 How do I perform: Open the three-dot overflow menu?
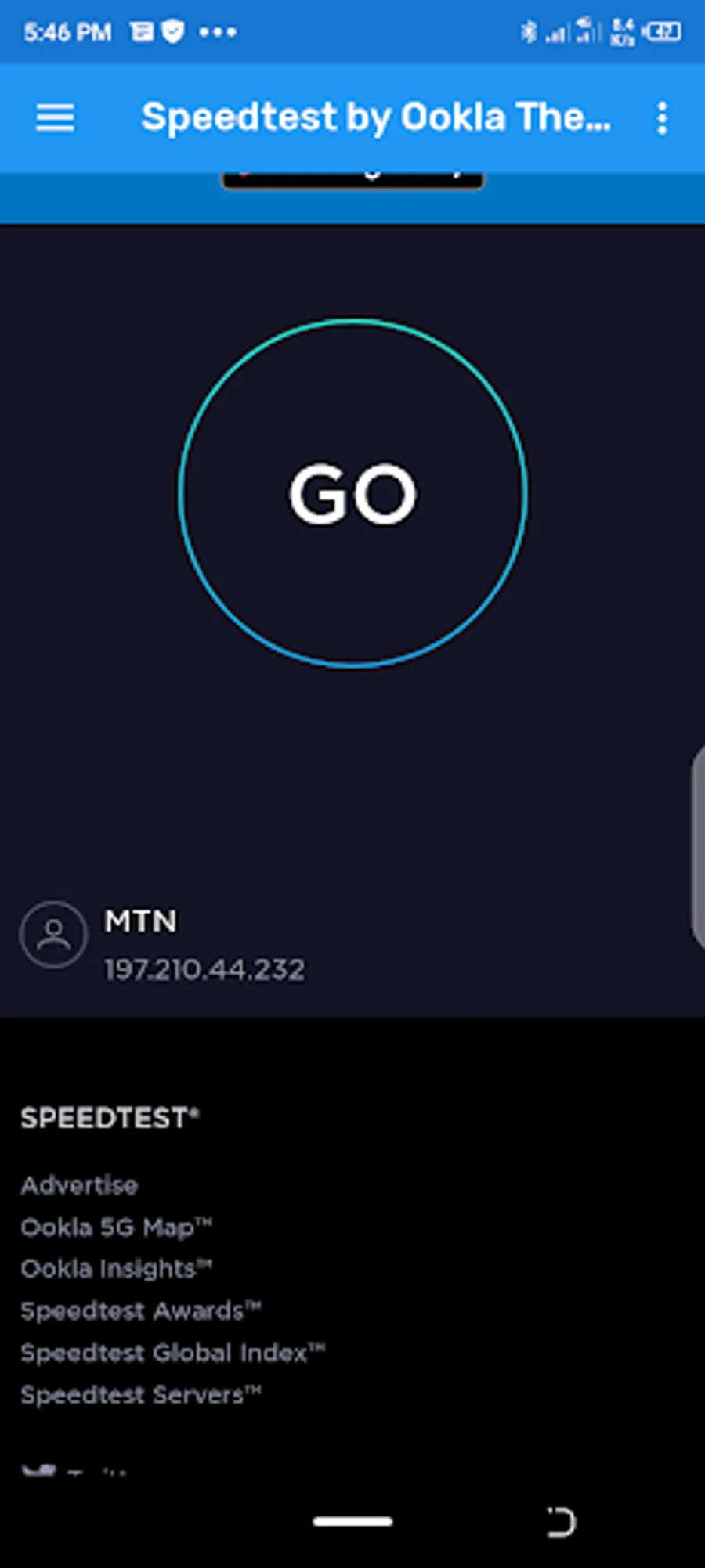[x=662, y=118]
